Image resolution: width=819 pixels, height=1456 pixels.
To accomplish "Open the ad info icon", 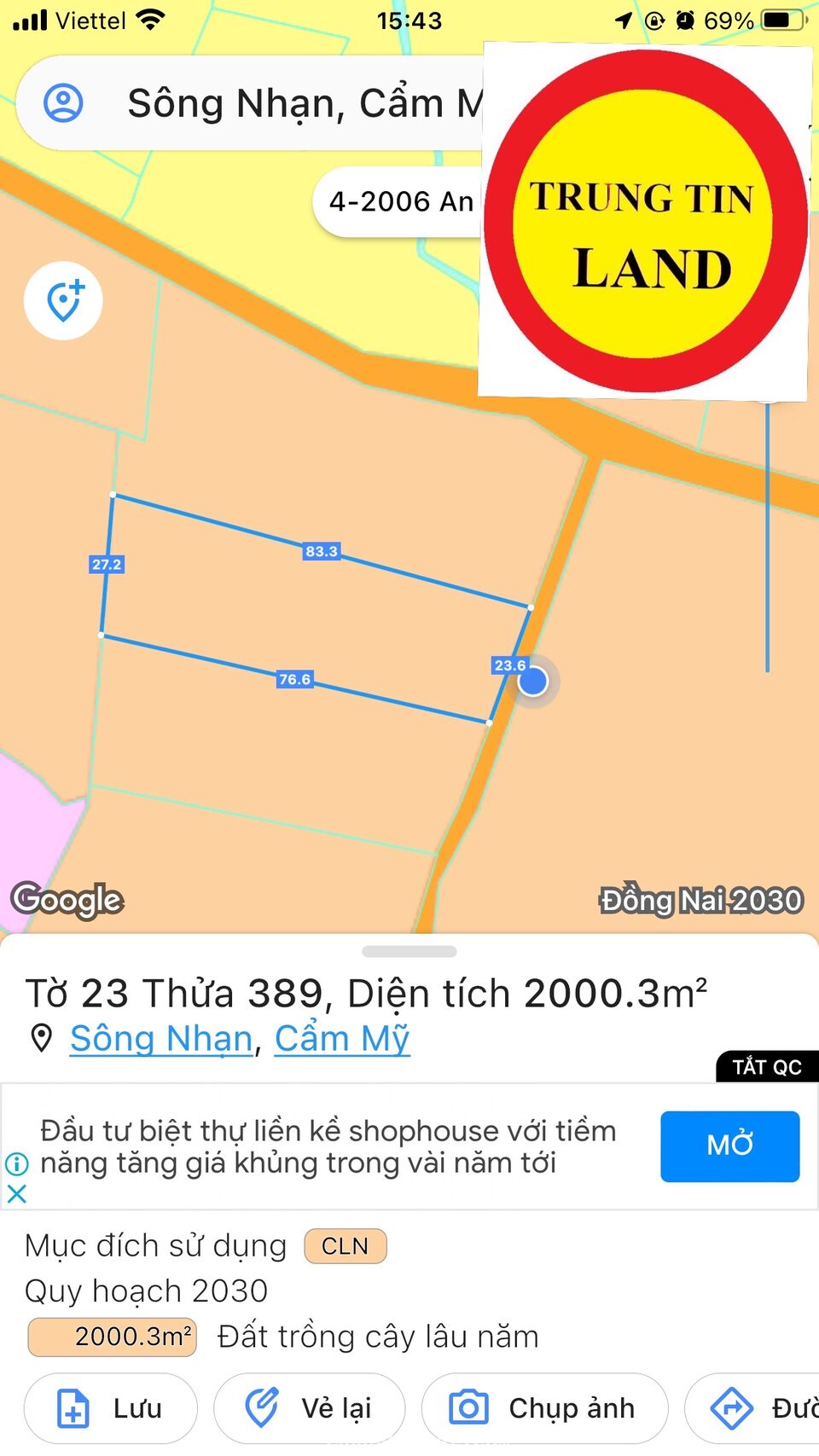I will (x=16, y=1163).
